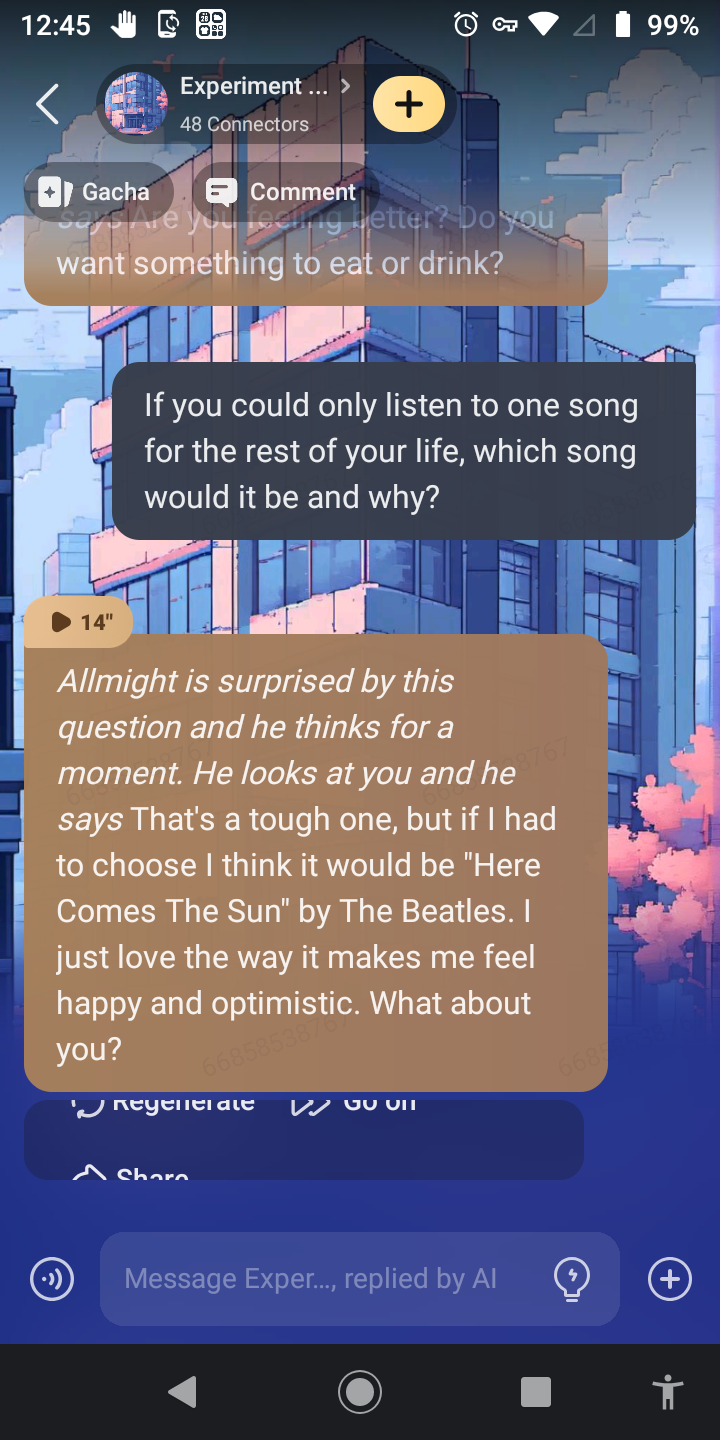Viewport: 720px width, 1440px height.
Task: Open the Gacha chip
Action: coord(97,191)
